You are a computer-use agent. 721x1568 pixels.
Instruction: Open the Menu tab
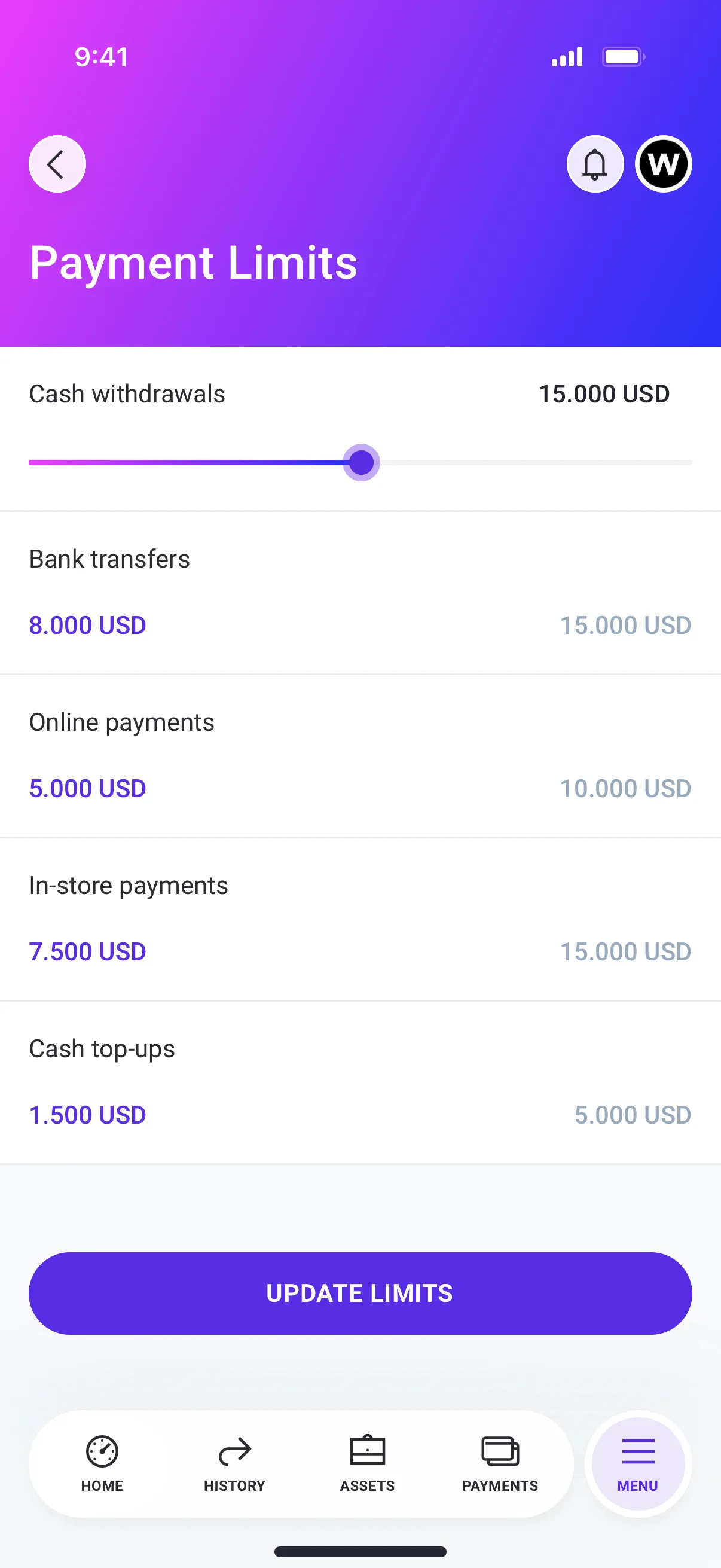[638, 1463]
